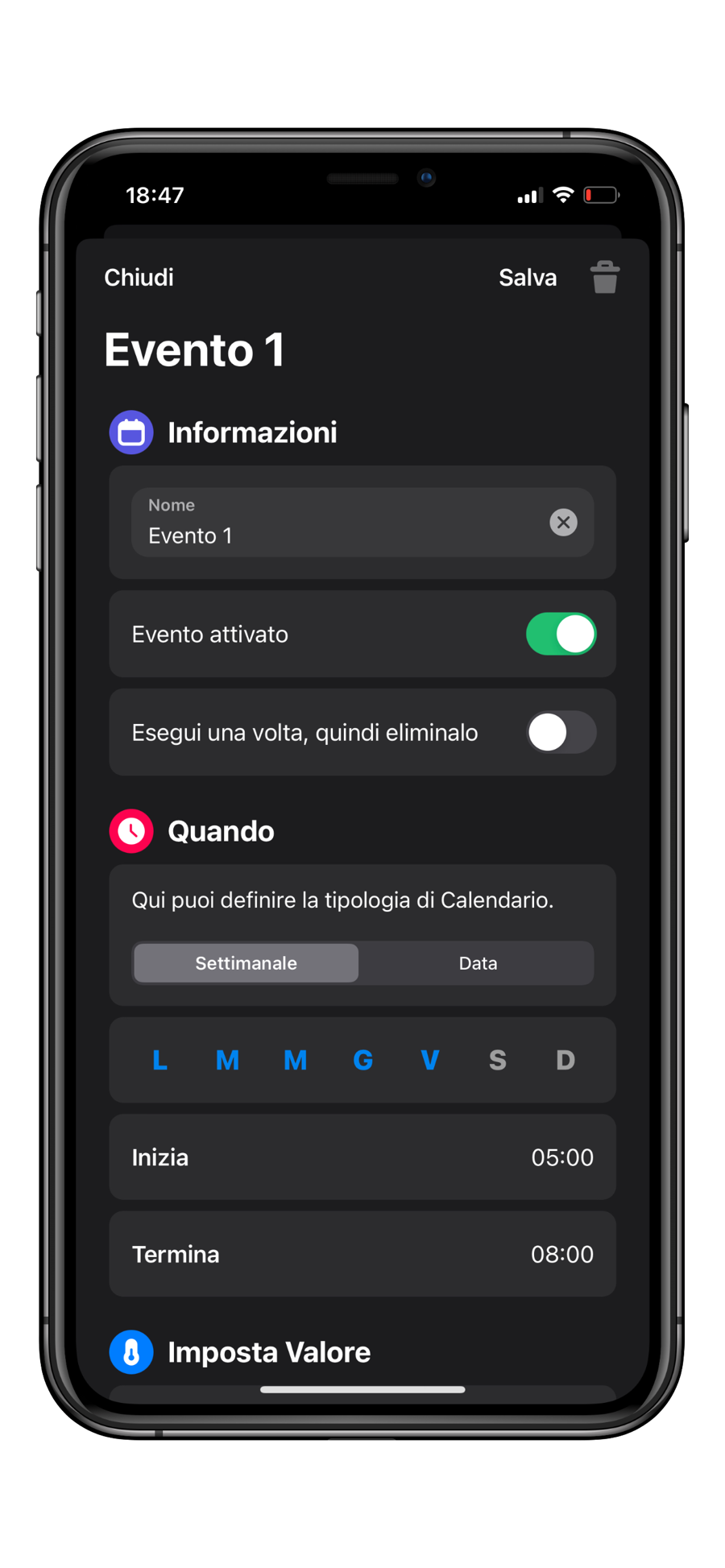This screenshot has height=1568, width=725.
Task: Clear the Nome field with the X
Action: 563,523
